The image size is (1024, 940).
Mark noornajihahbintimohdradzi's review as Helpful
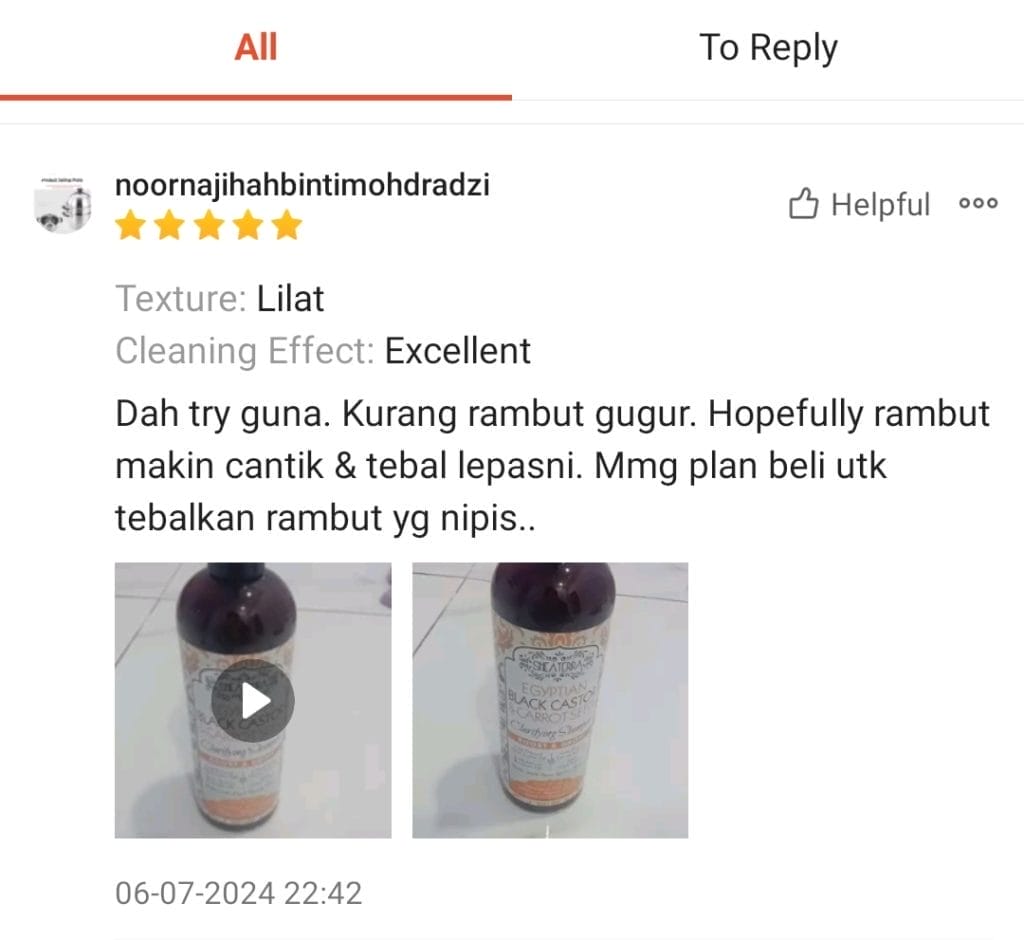pos(859,205)
